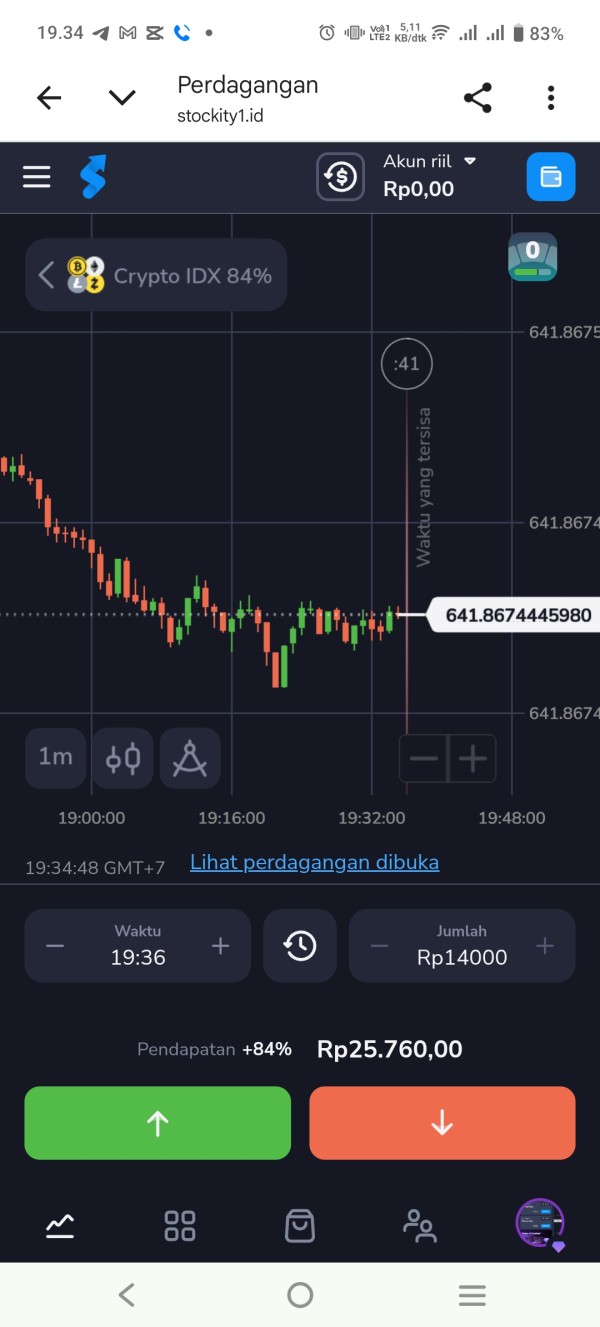Open the trade history clock button
600x1327 pixels.
pos(300,946)
